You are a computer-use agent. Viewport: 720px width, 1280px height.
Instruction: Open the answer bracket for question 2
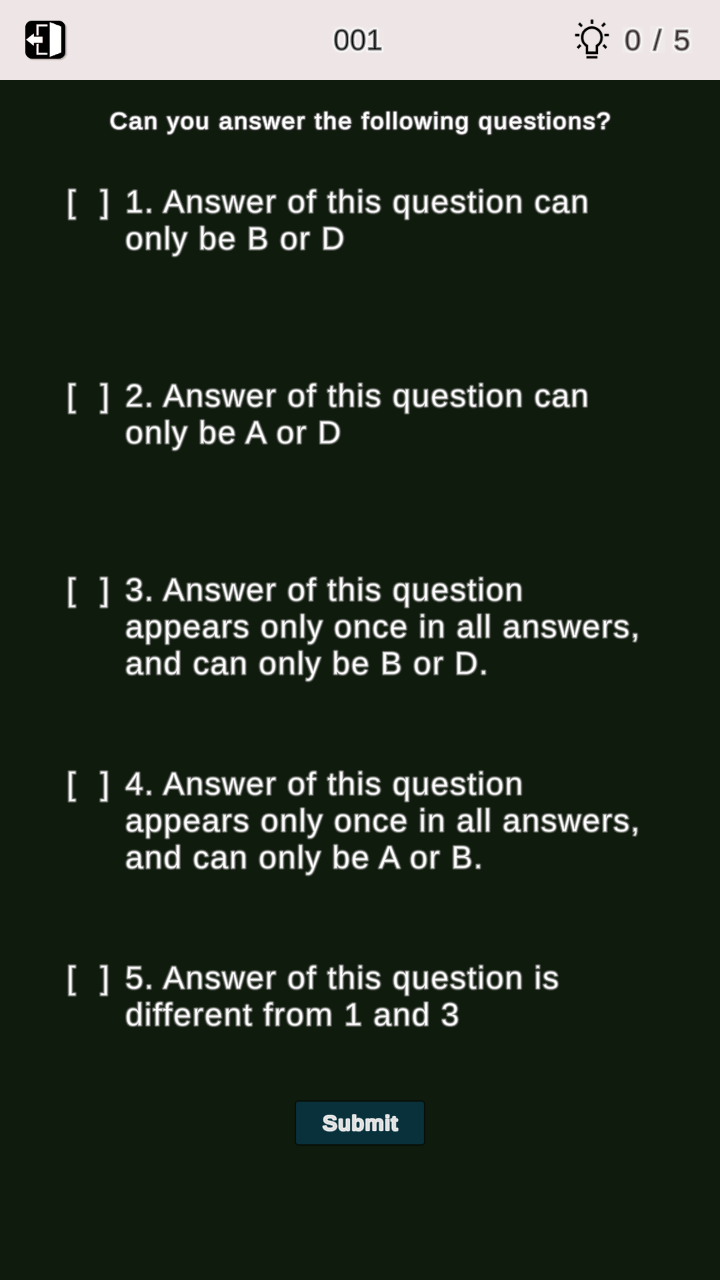point(88,397)
